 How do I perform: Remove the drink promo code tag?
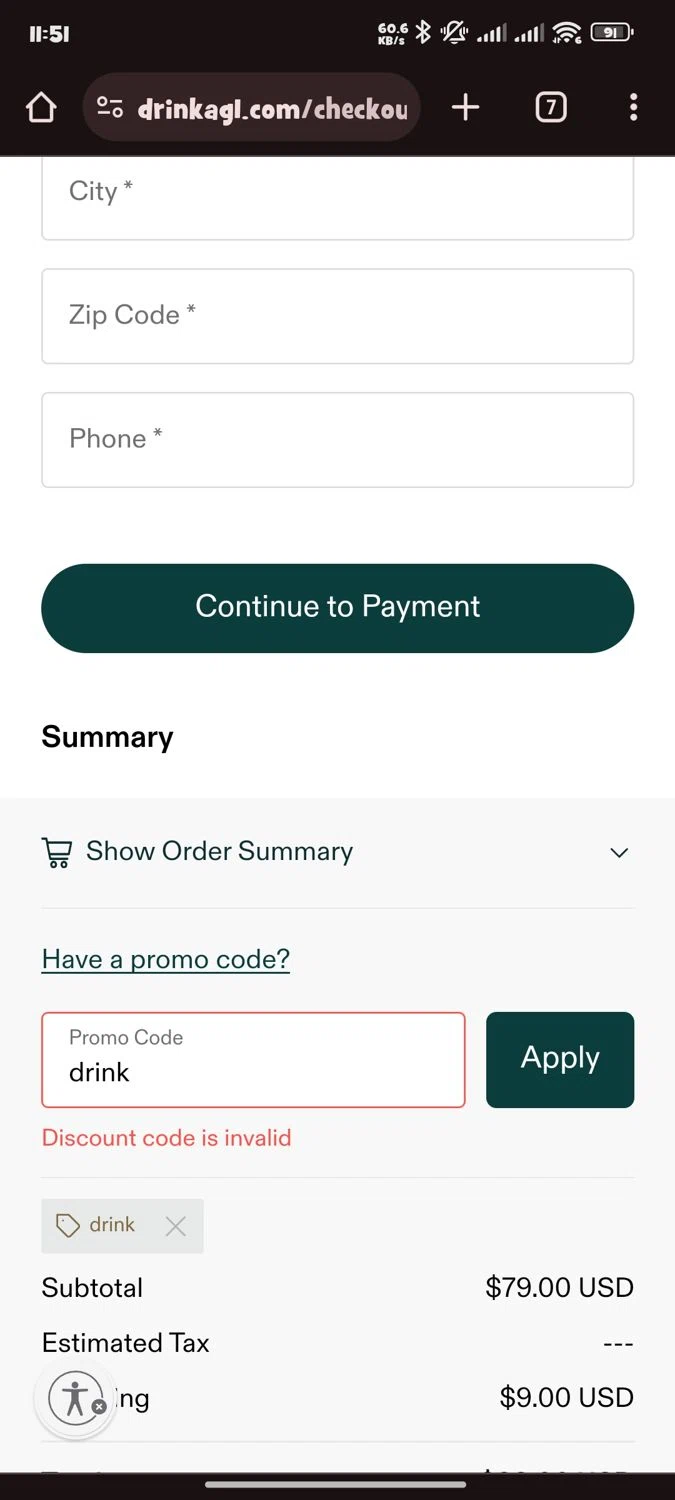tap(176, 1226)
